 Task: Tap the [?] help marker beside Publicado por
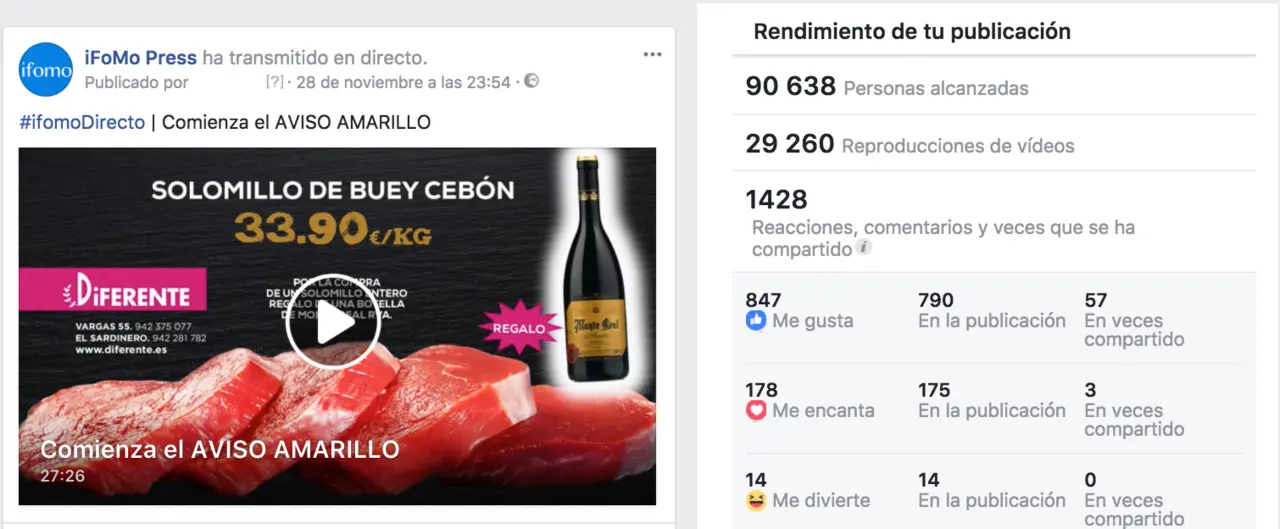click(x=275, y=82)
